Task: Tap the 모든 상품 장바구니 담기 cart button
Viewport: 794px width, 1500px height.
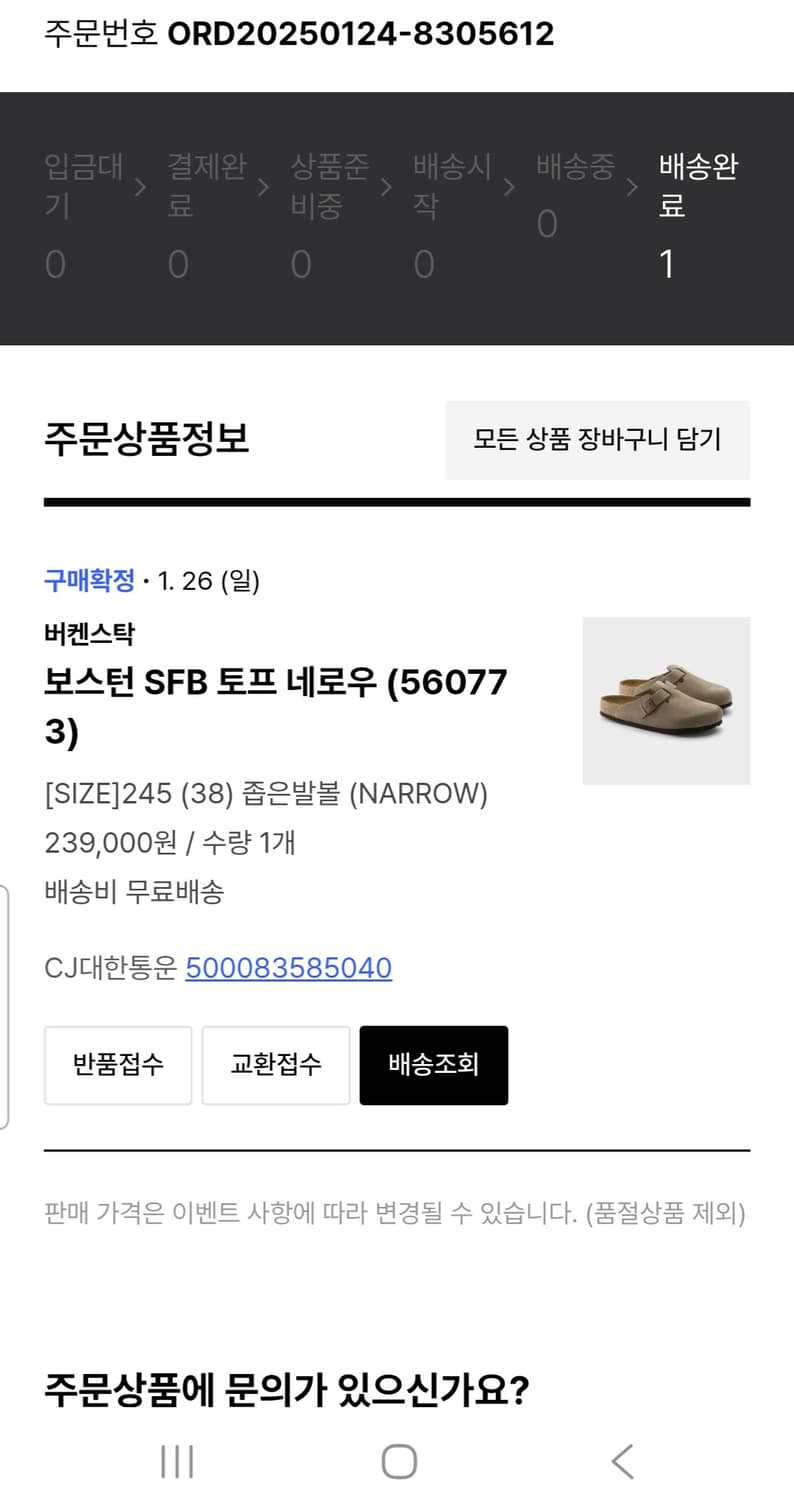Action: tap(597, 438)
